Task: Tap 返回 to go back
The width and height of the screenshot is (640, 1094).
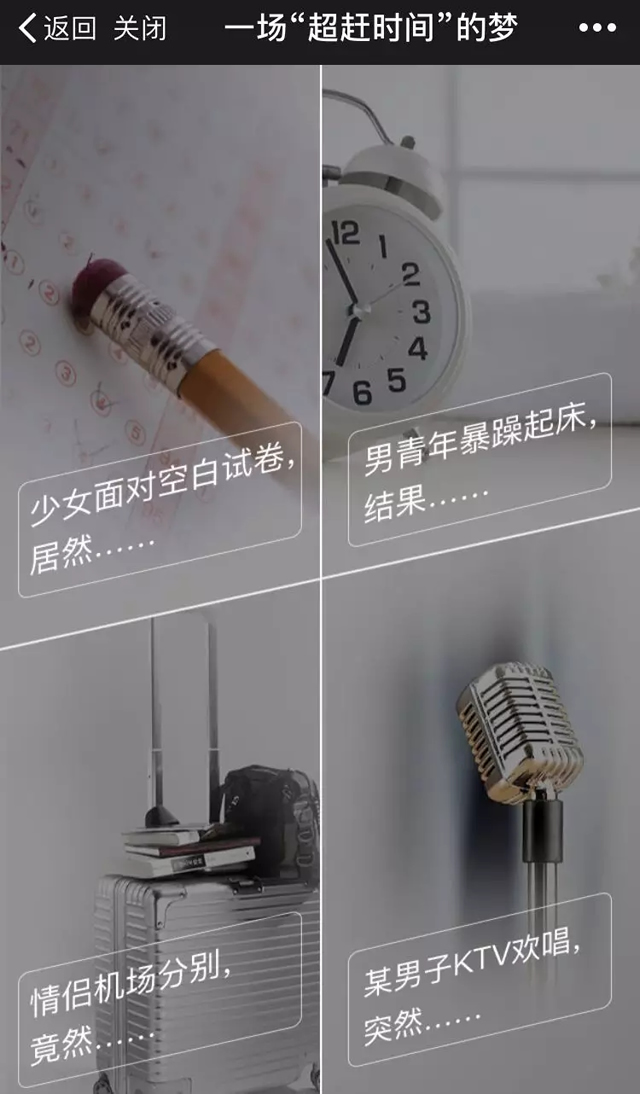Action: tap(58, 28)
